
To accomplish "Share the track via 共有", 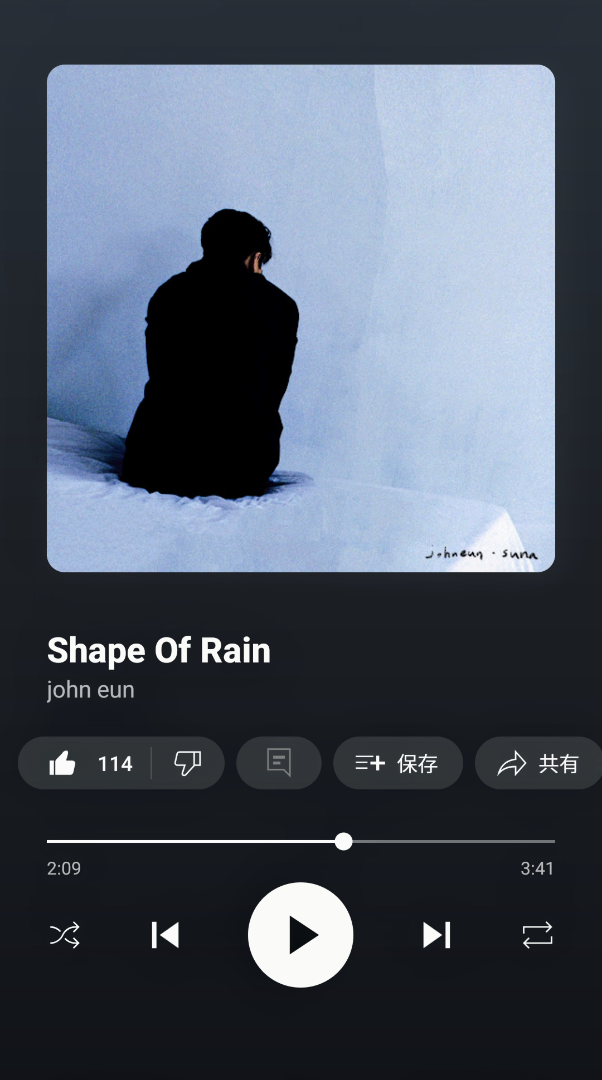I will [x=539, y=764].
